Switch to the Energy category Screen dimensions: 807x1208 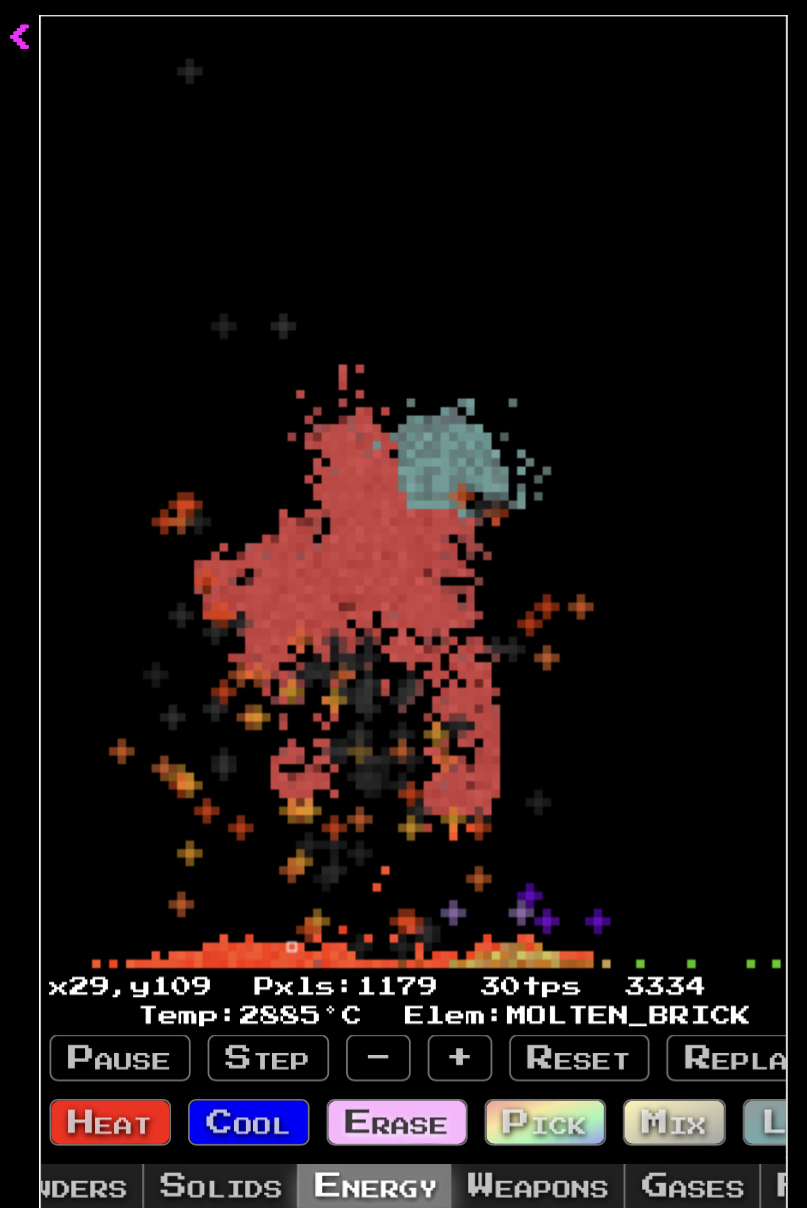(x=375, y=1187)
